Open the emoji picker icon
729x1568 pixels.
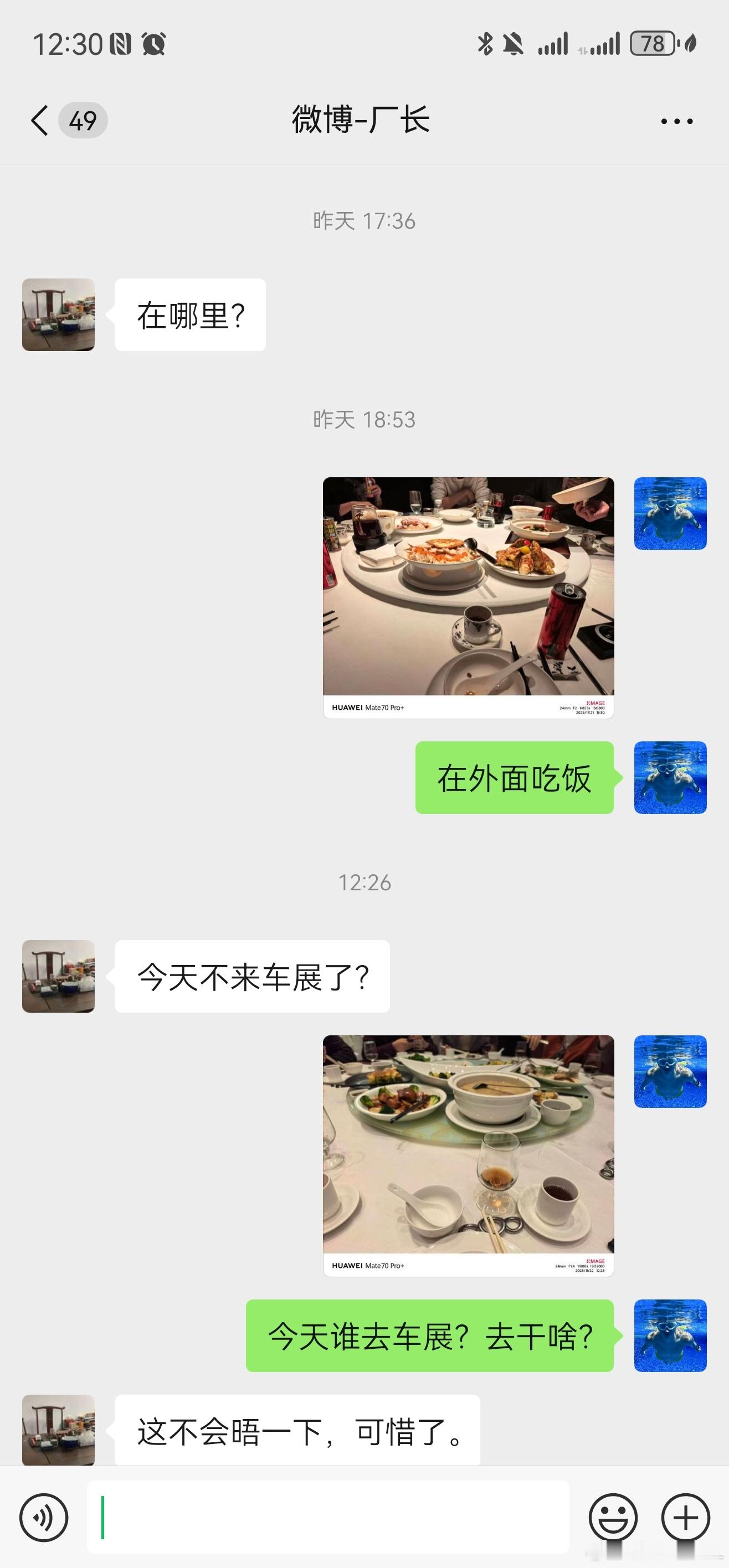(x=615, y=1518)
